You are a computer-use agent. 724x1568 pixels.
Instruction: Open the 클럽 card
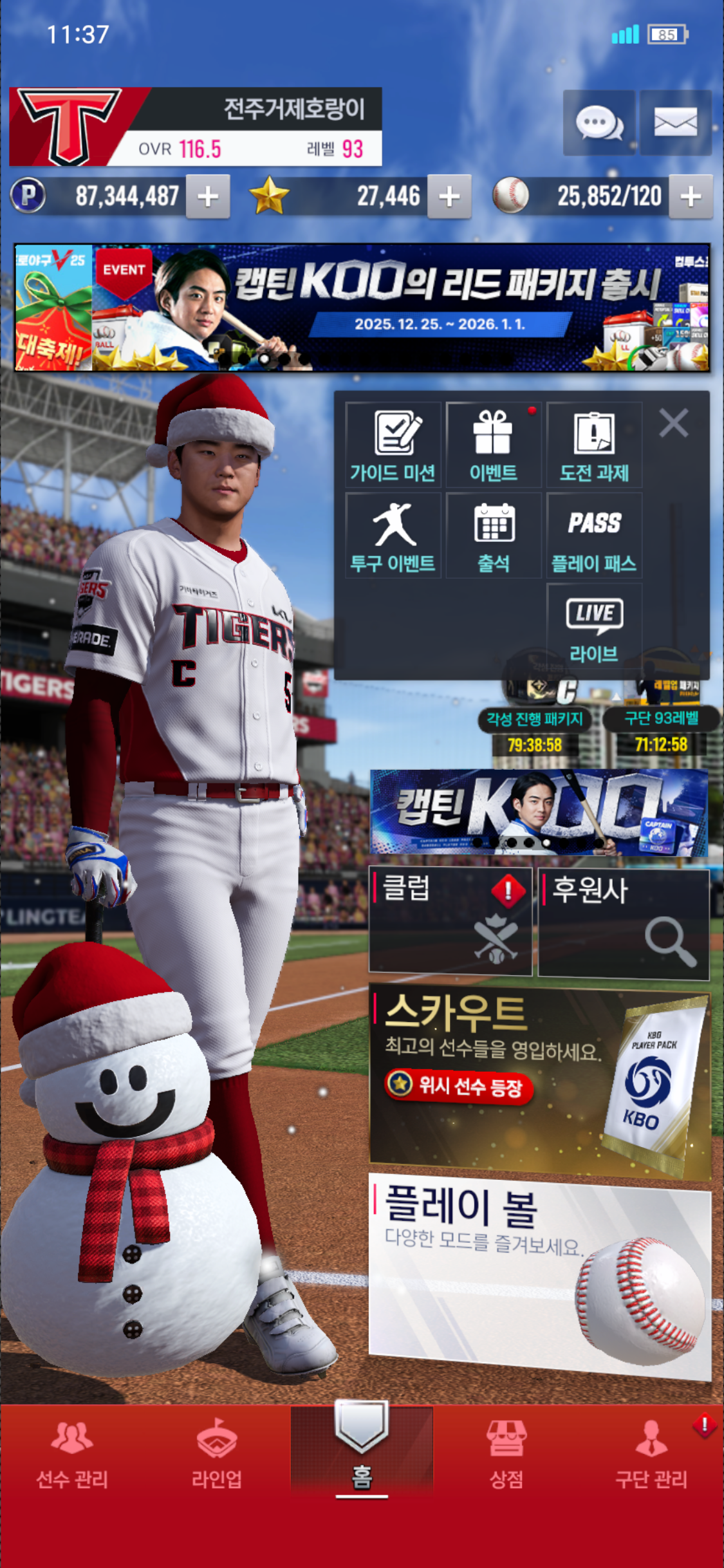pos(450,921)
